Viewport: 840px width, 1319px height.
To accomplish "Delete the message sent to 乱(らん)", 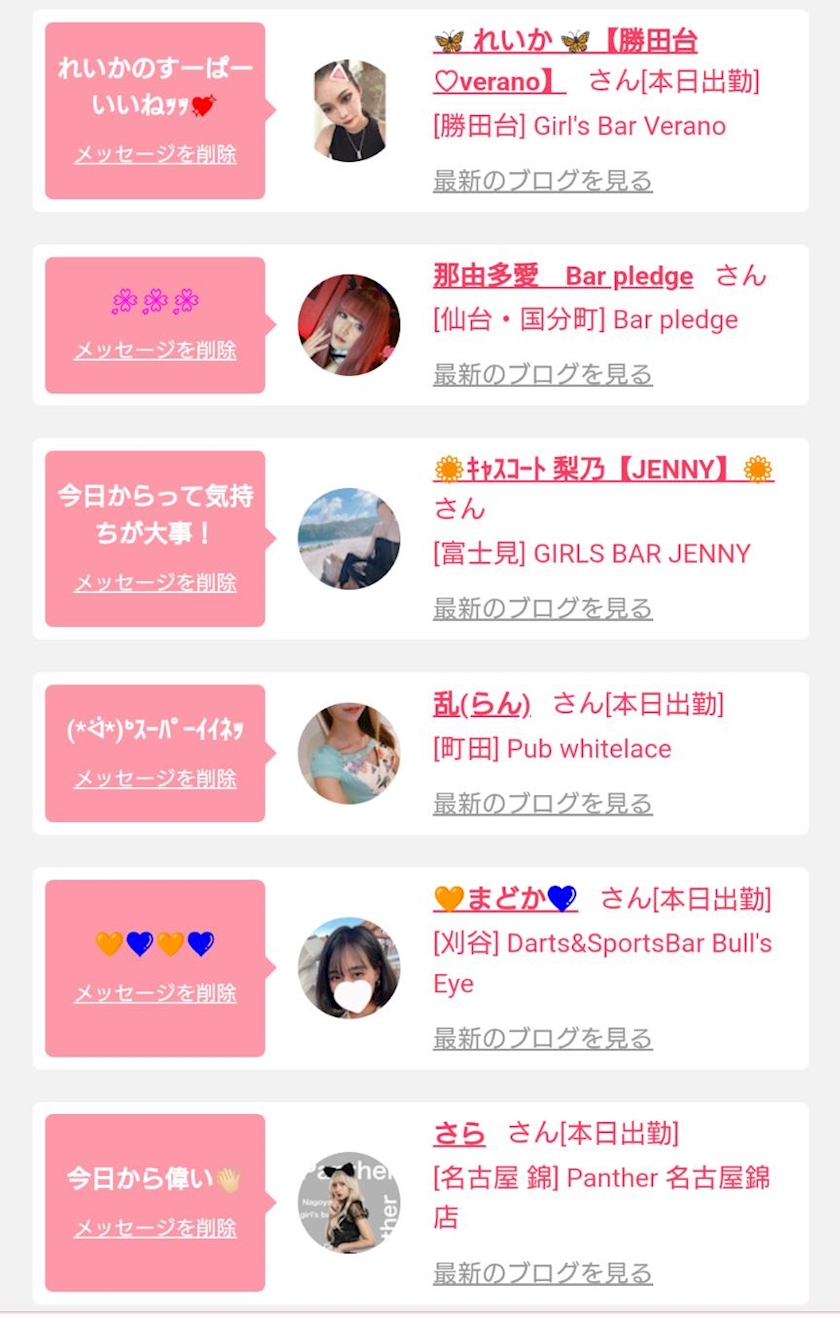I will (155, 779).
